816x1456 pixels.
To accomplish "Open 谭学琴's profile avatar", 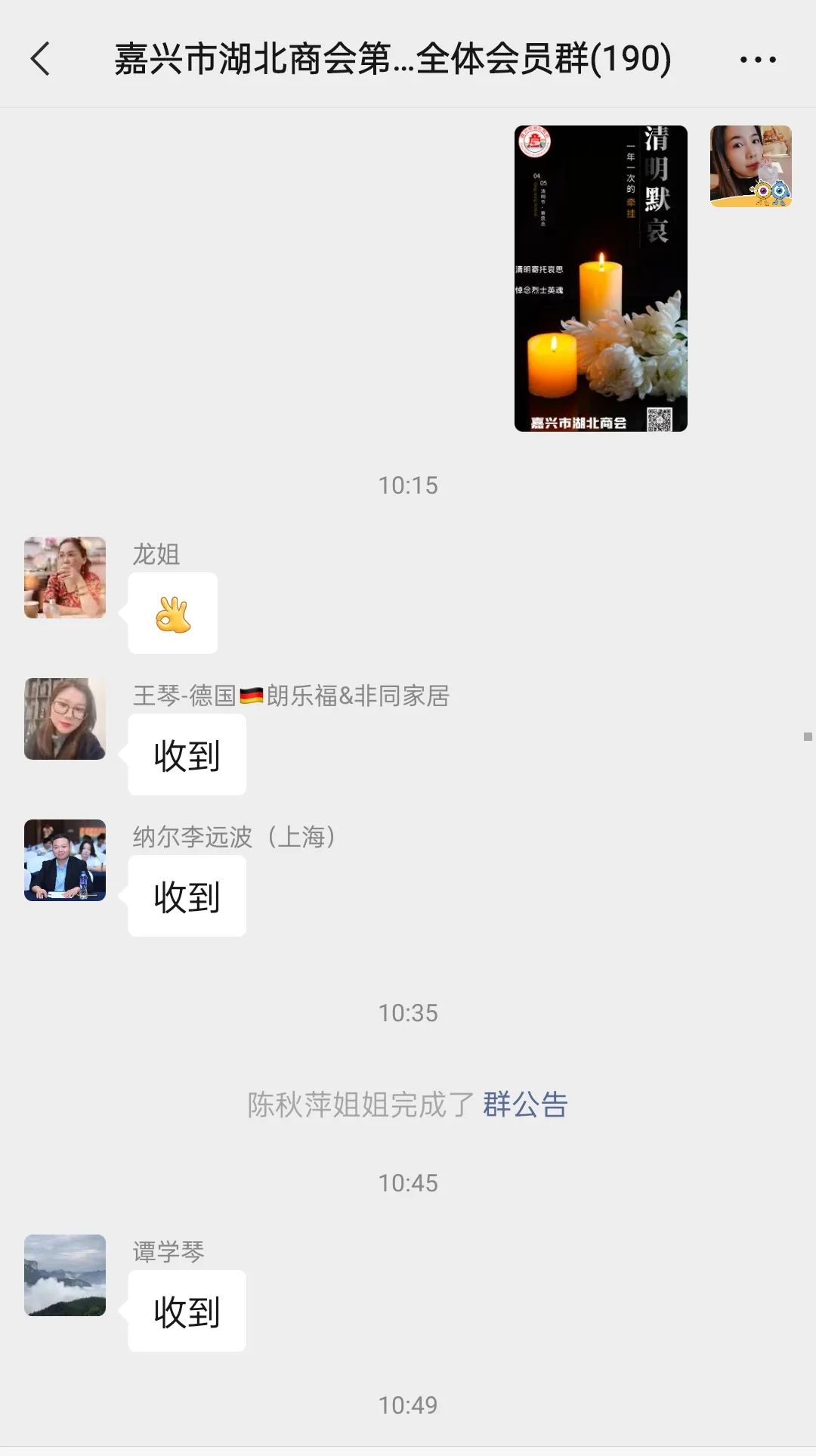I will 65,1275.
